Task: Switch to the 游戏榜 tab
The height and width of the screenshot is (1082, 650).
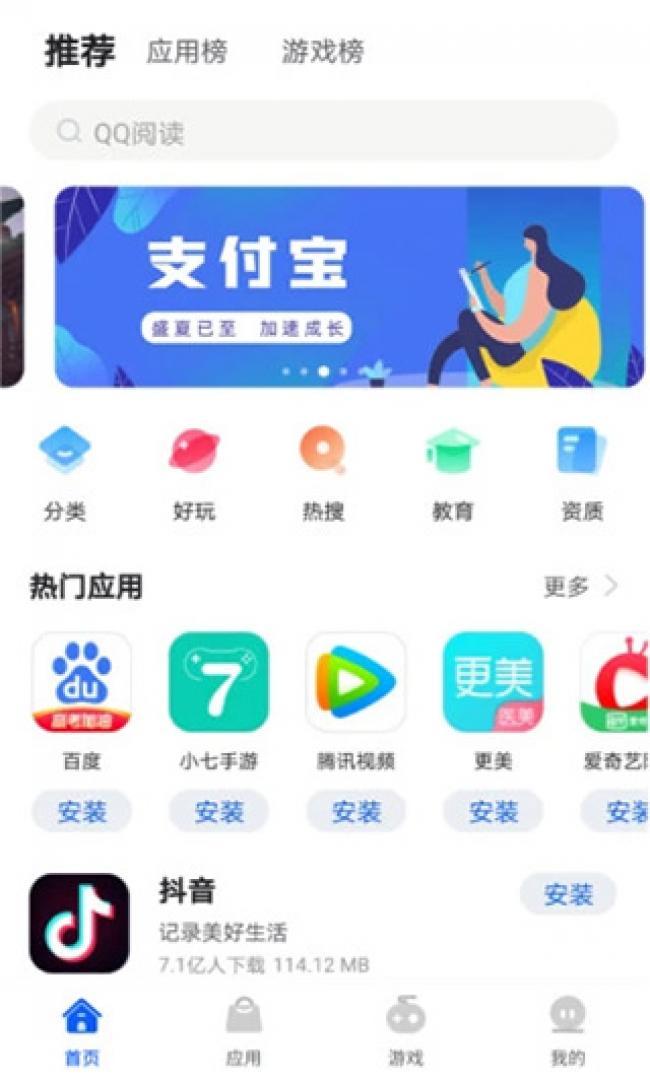Action: click(322, 51)
